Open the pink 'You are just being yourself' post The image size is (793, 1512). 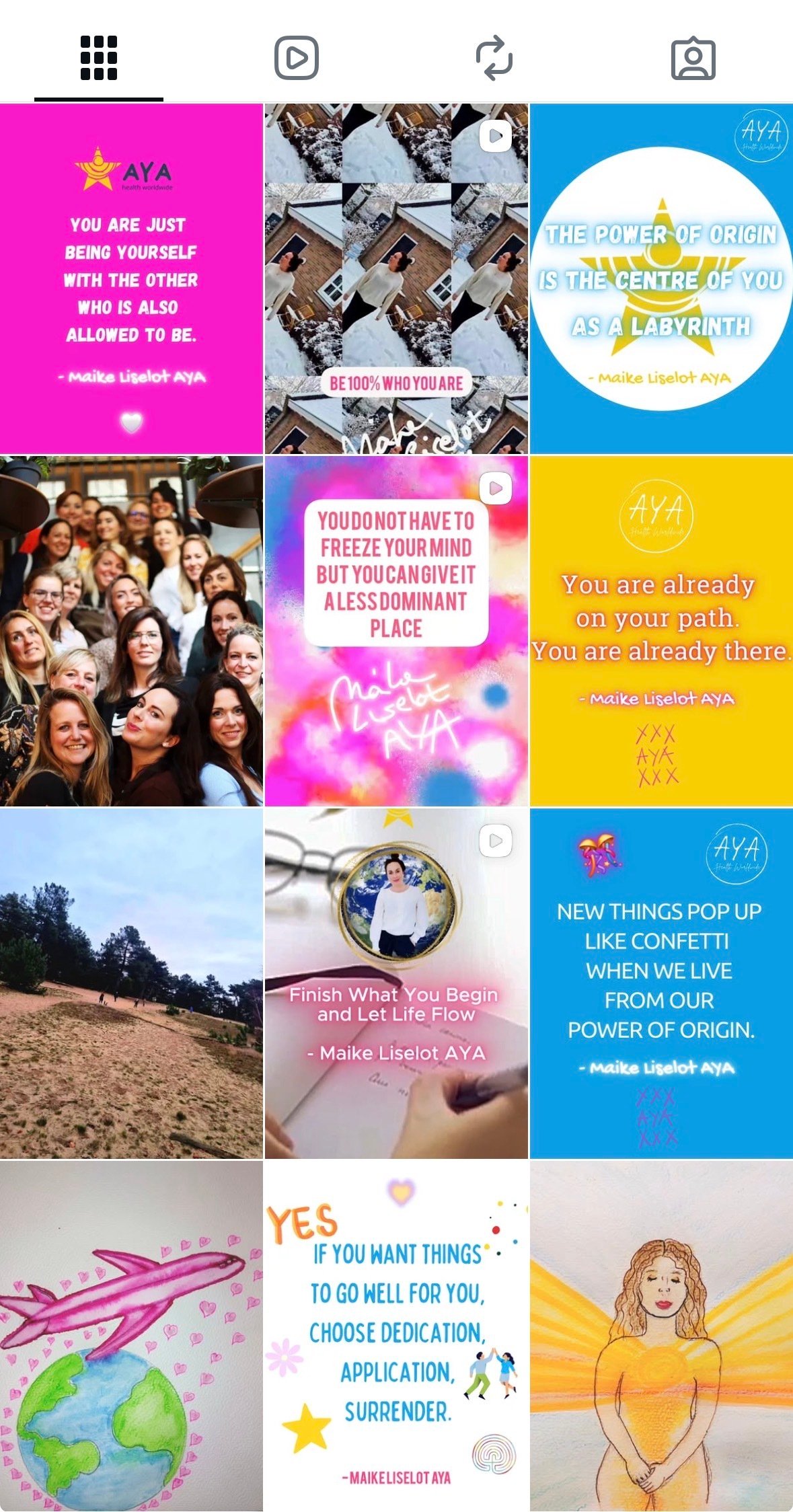click(131, 278)
